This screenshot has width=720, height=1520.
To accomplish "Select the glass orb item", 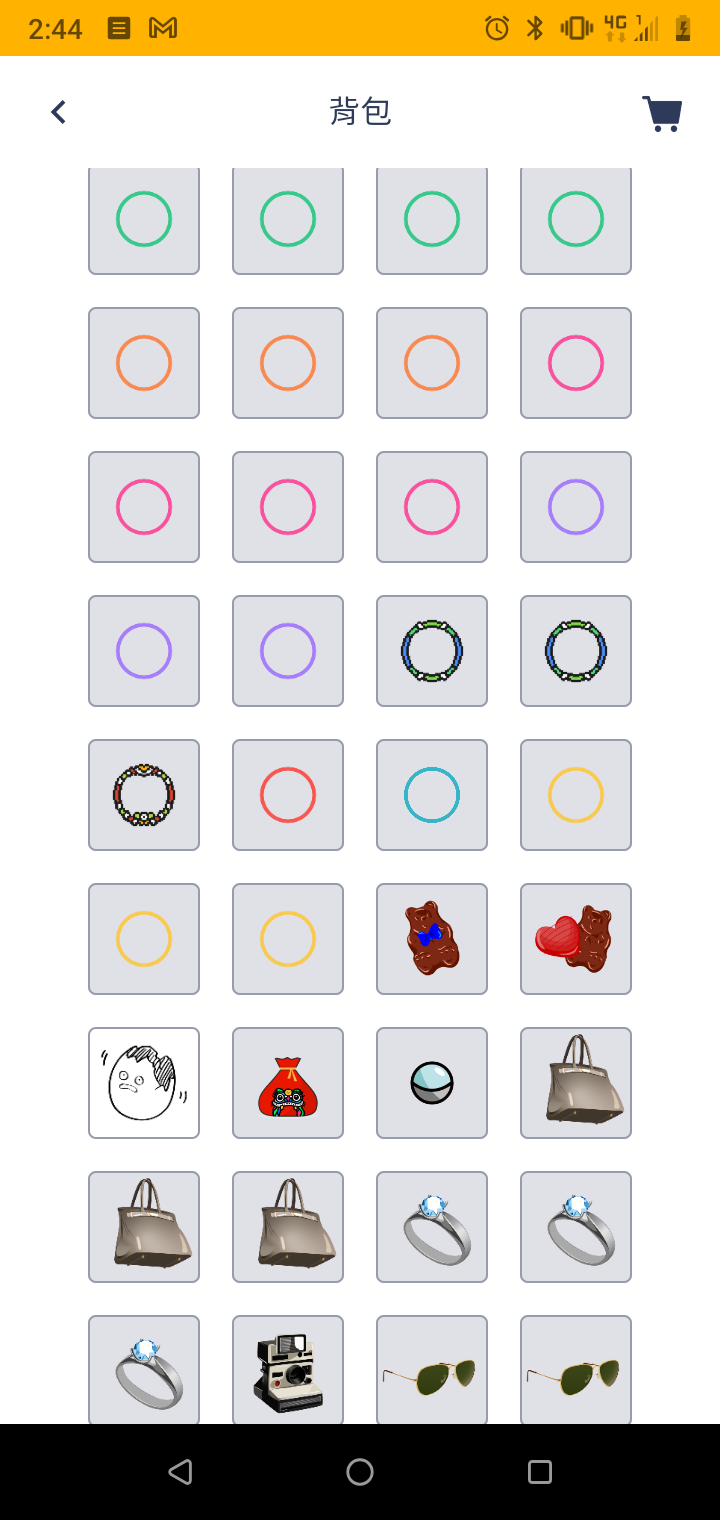I will click(x=432, y=1083).
